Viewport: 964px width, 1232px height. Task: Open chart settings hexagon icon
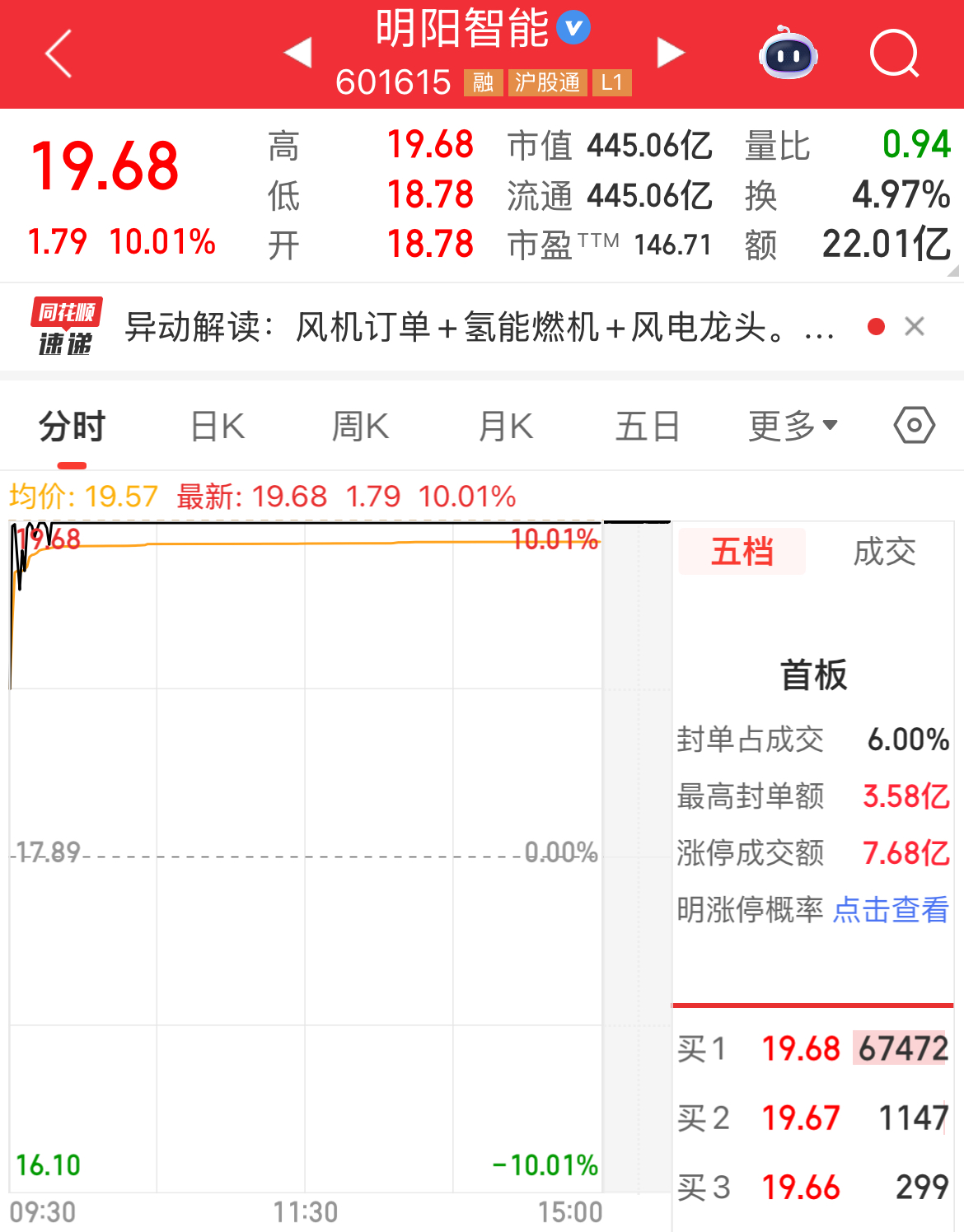(914, 426)
